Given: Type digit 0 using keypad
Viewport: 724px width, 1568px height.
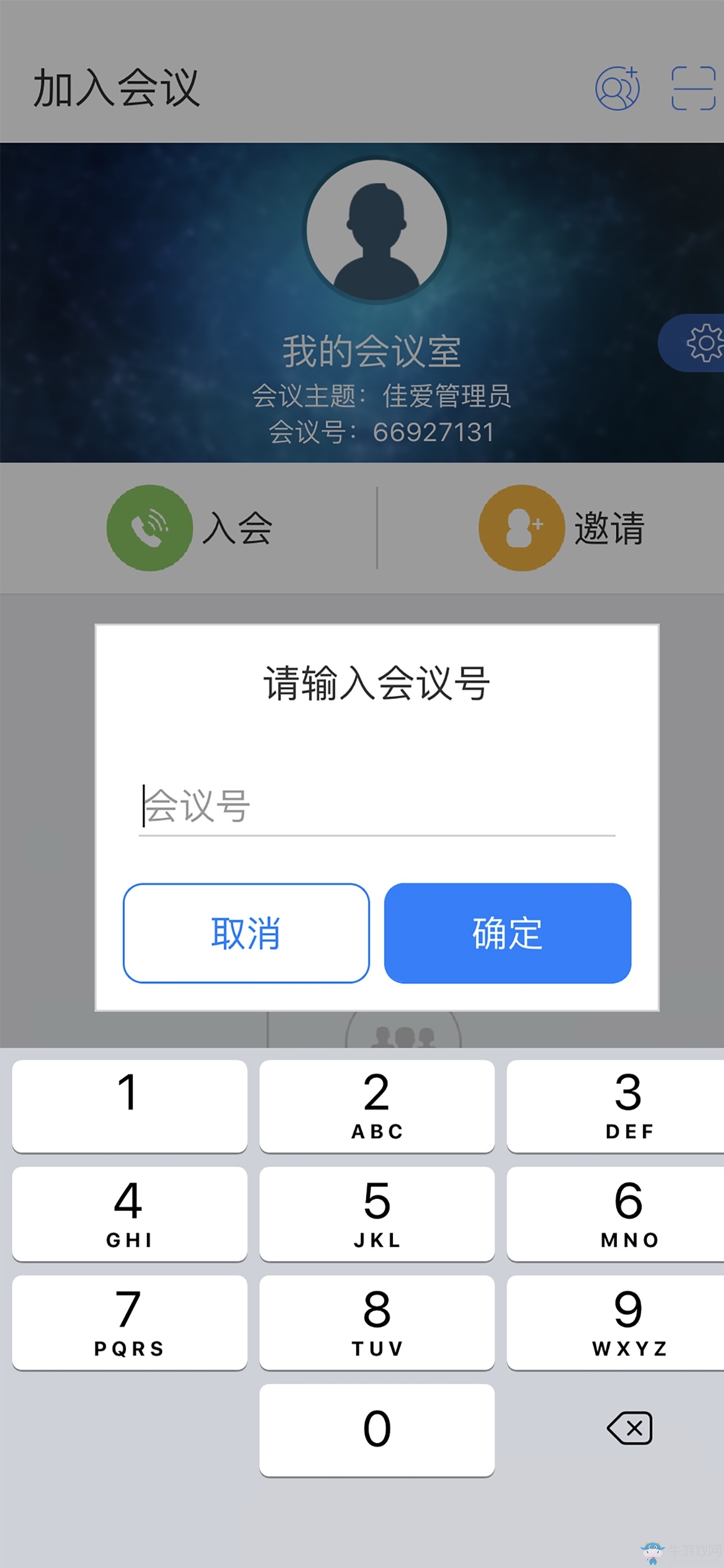Looking at the screenshot, I should [377, 1429].
